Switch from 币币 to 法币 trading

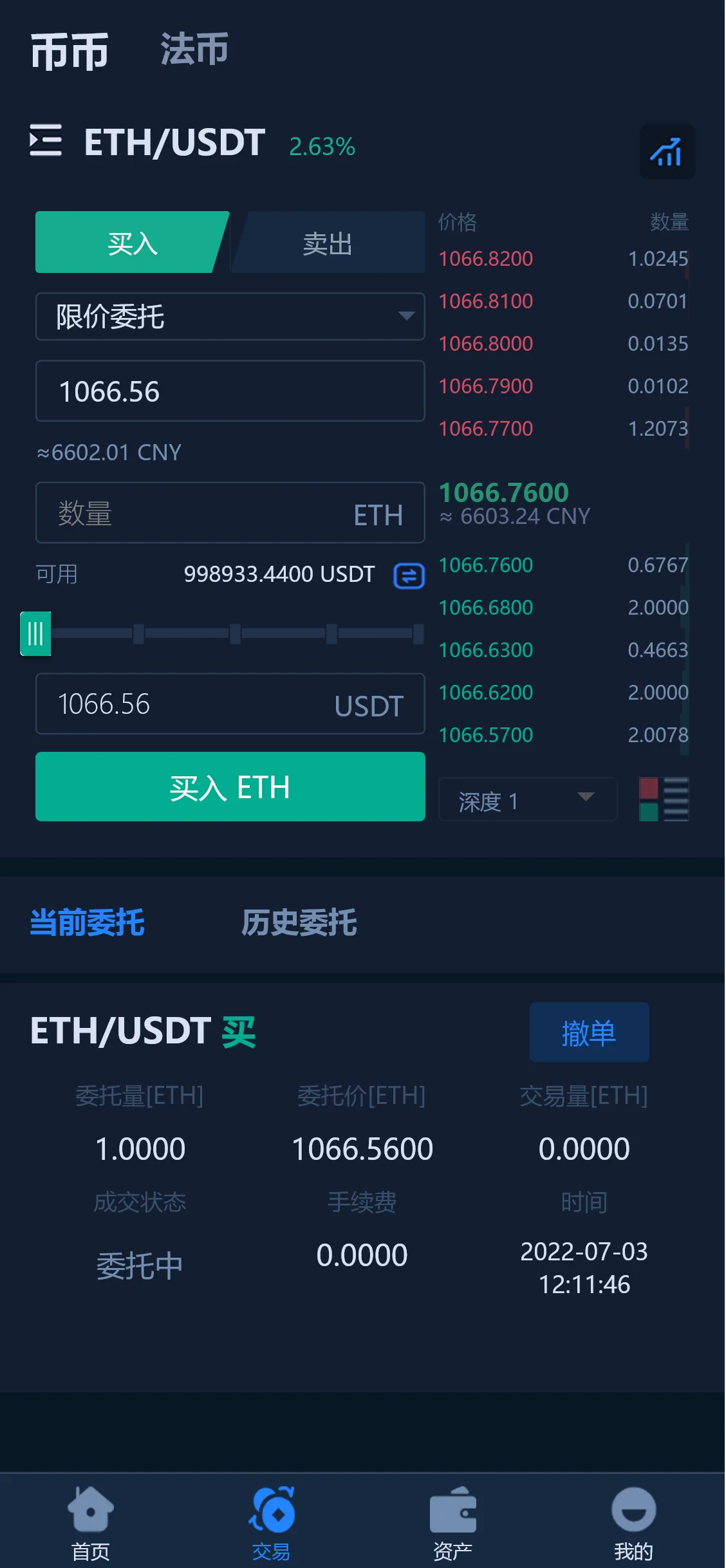pyautogui.click(x=192, y=50)
